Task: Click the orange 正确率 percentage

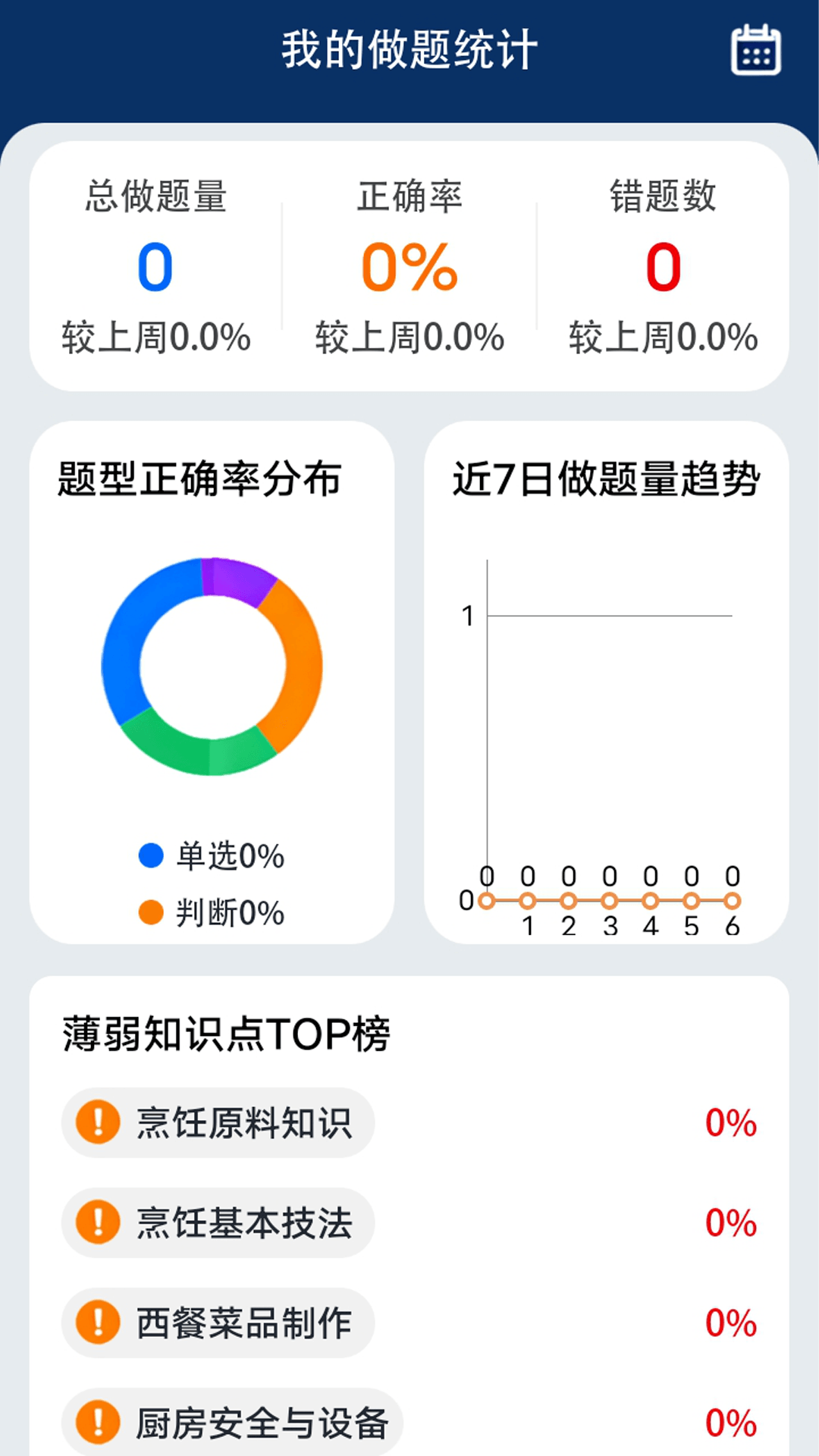Action: pos(409,267)
